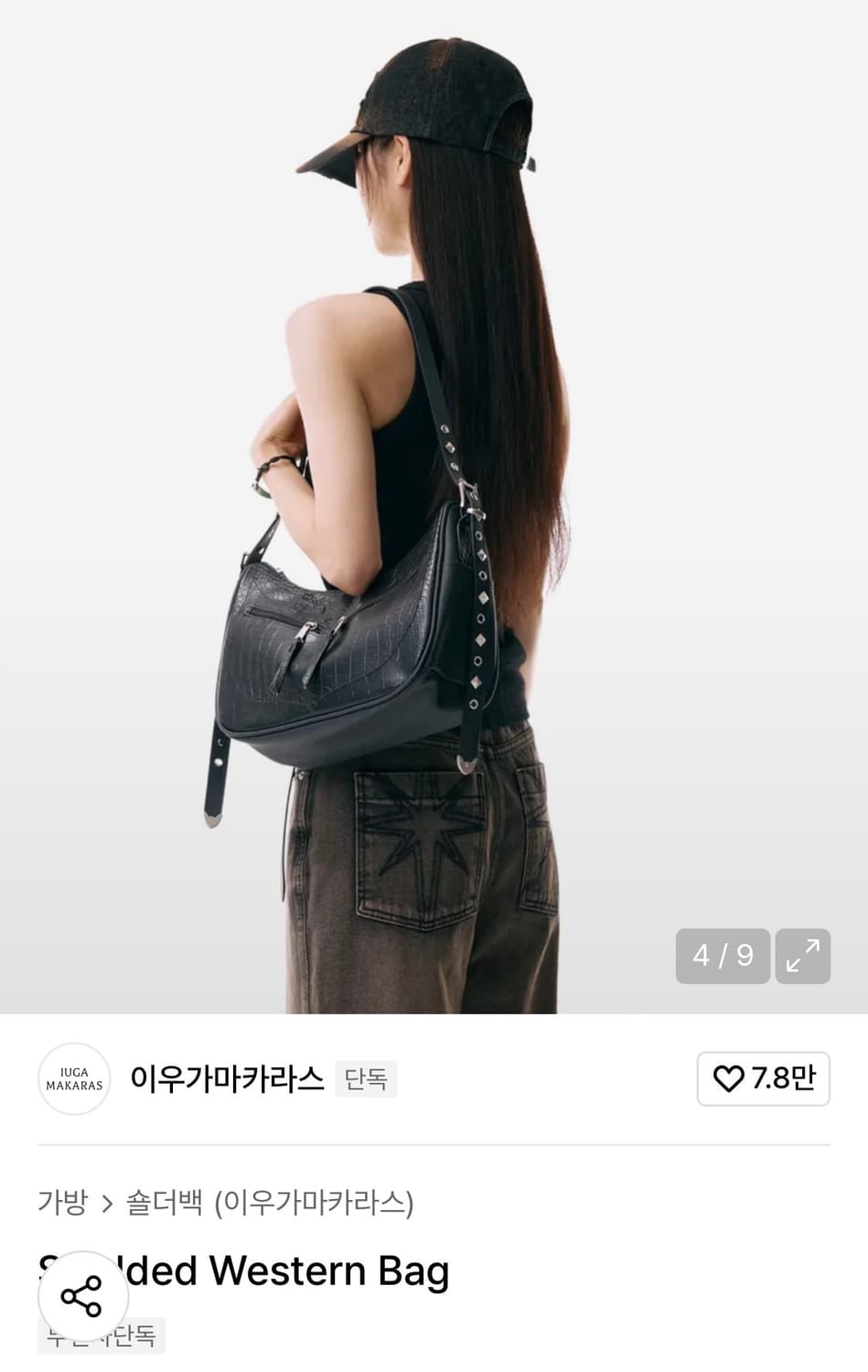
Task: Select the share node icon in the circle
Action: pyautogui.click(x=83, y=1293)
